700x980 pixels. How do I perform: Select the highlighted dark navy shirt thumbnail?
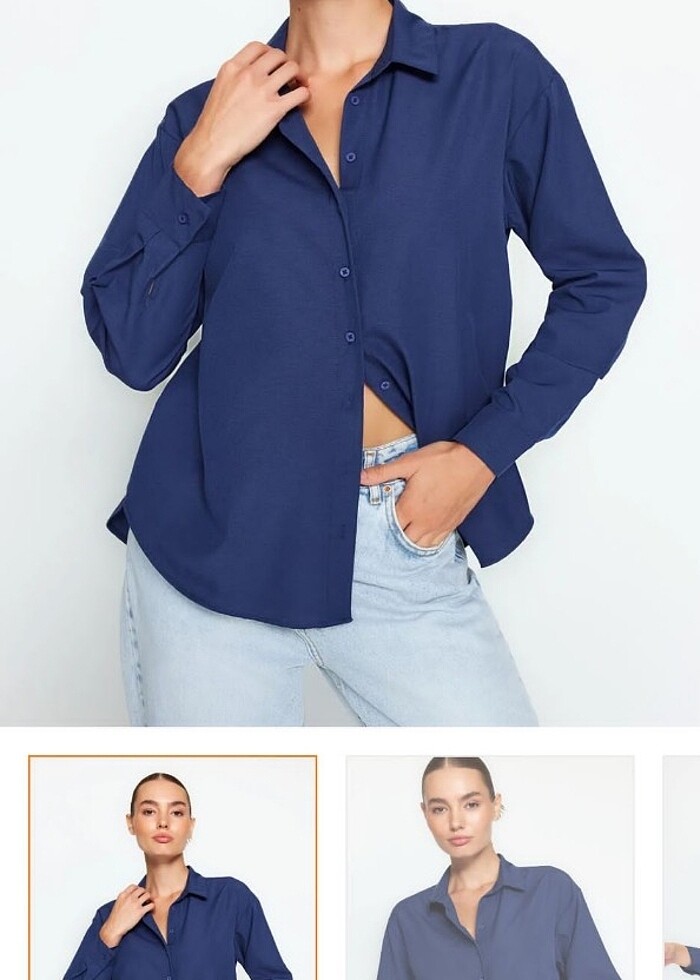[173, 868]
